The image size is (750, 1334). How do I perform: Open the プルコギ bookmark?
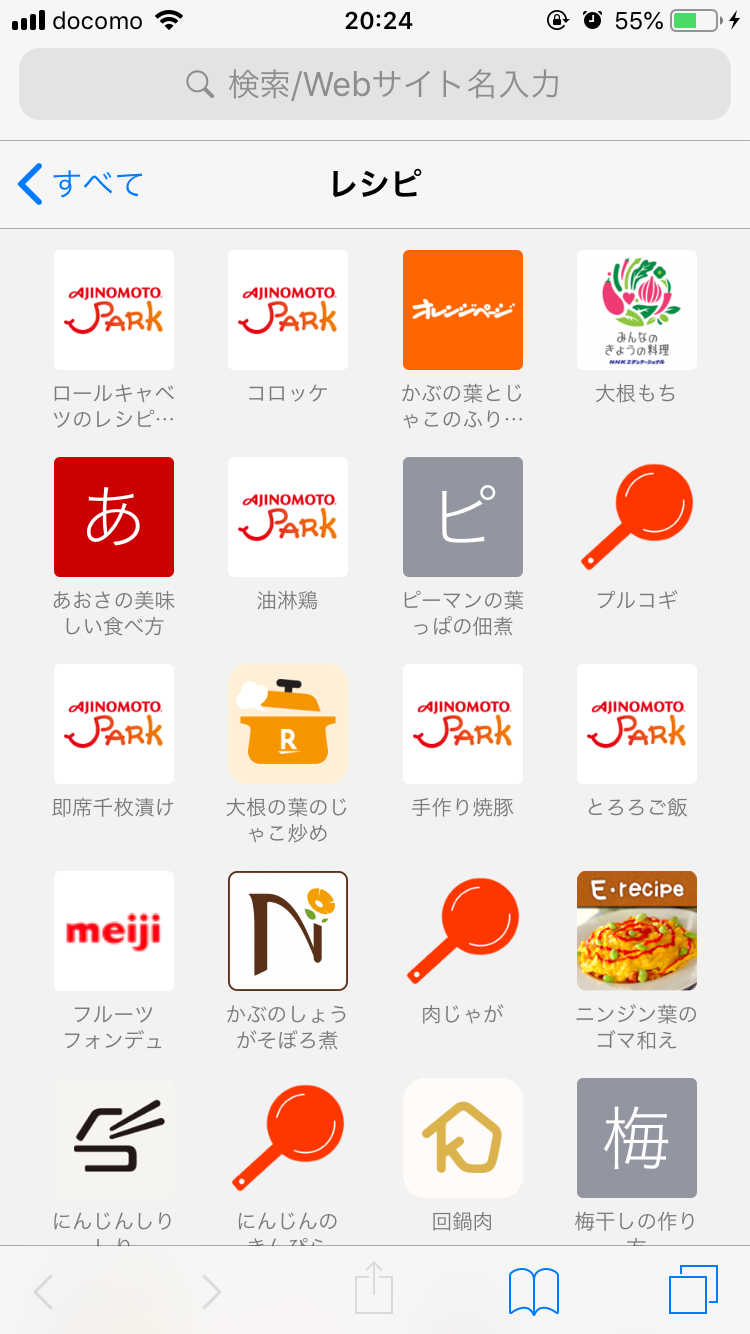[637, 517]
